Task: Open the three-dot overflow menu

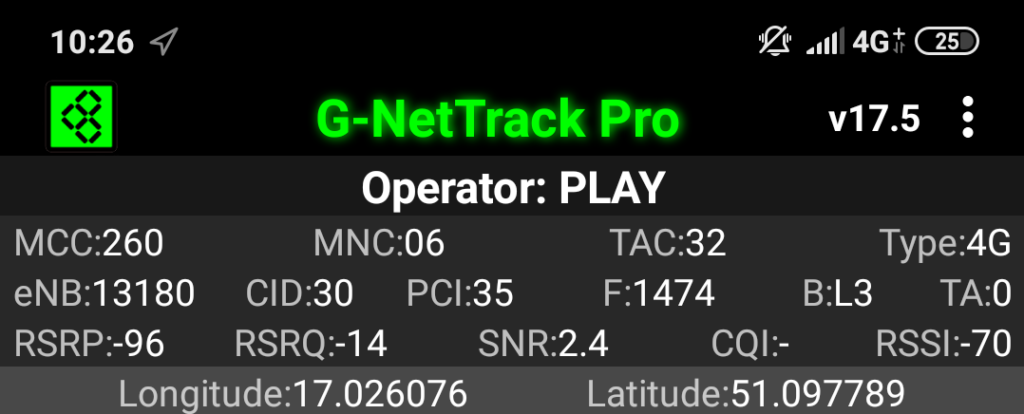Action: pos(967,118)
